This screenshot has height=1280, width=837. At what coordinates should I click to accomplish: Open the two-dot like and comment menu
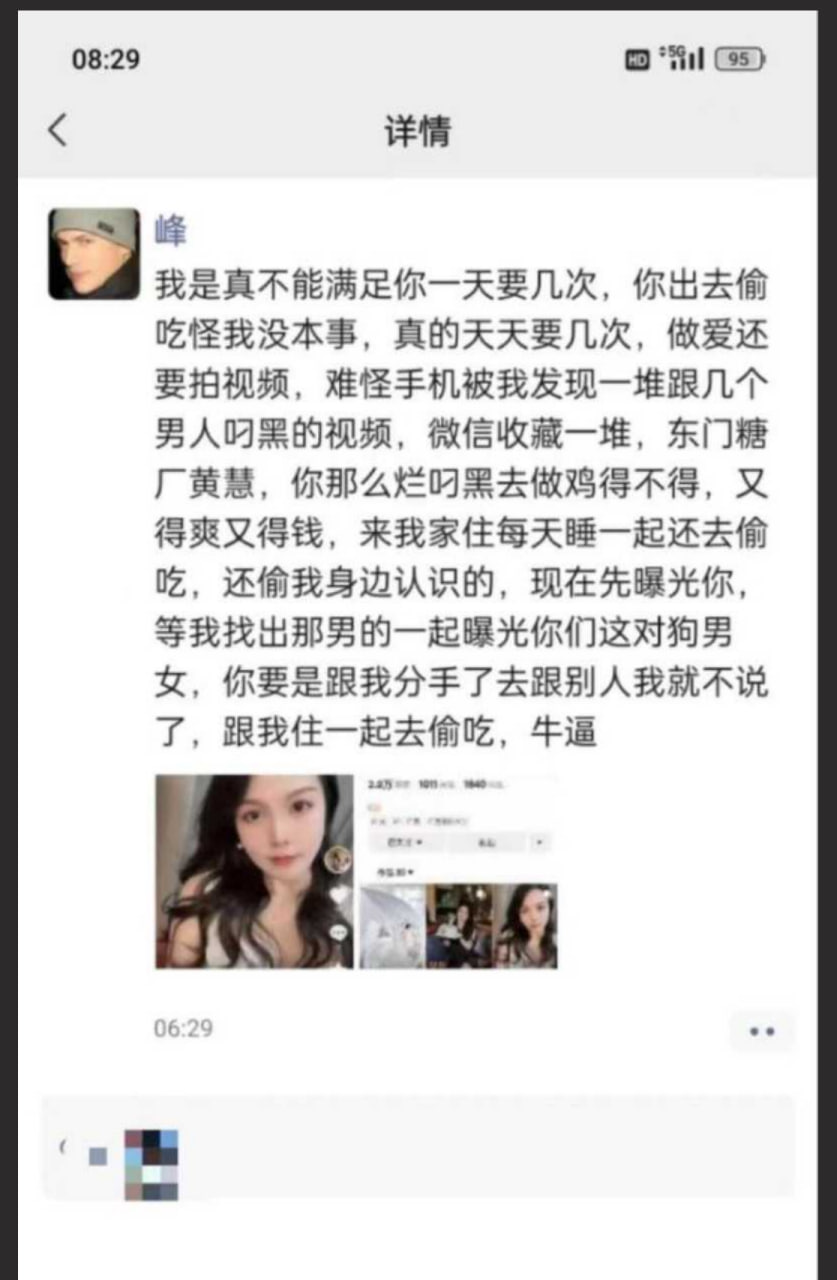[x=761, y=1031]
